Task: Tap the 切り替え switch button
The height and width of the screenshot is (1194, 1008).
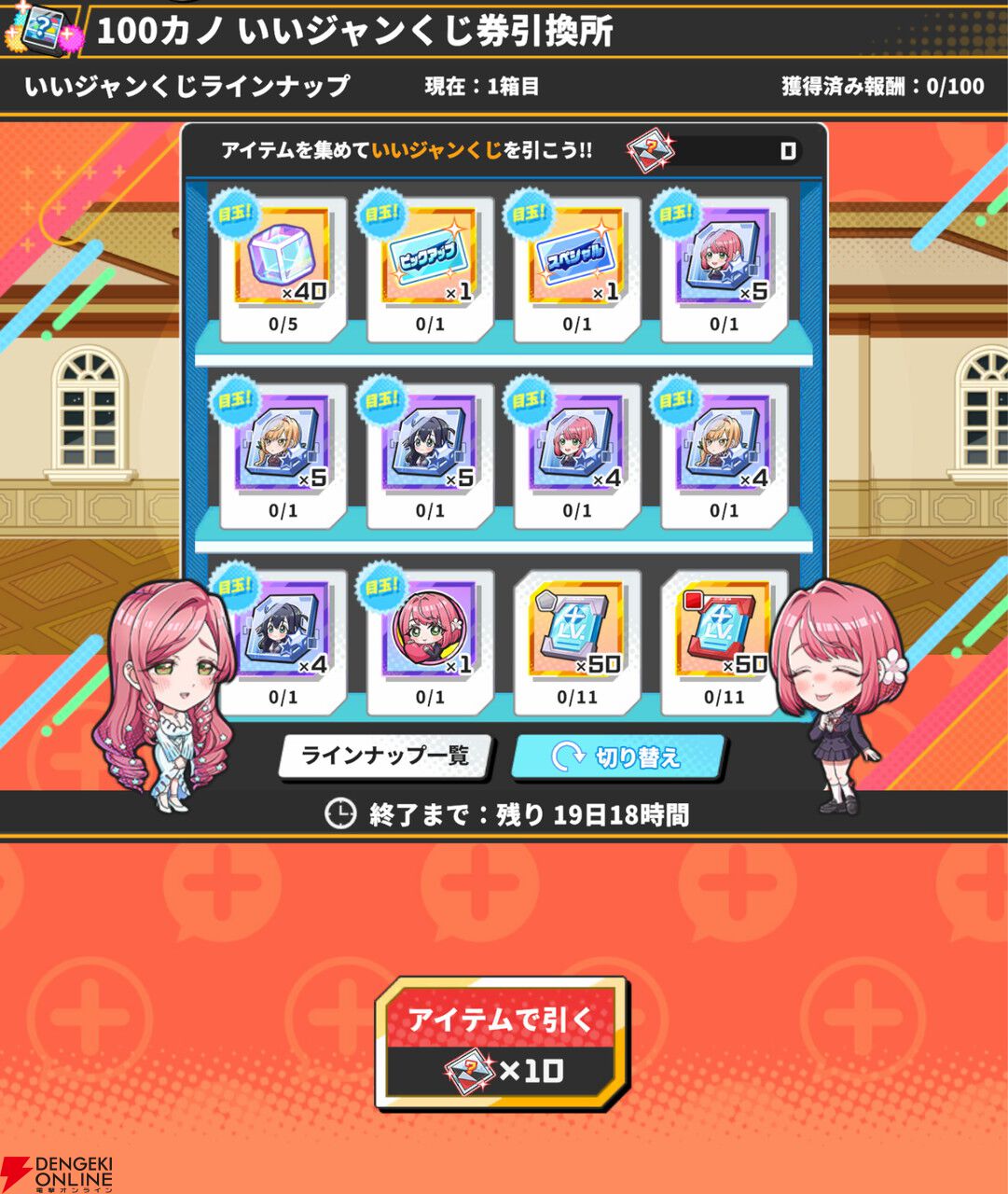Action: [x=617, y=756]
